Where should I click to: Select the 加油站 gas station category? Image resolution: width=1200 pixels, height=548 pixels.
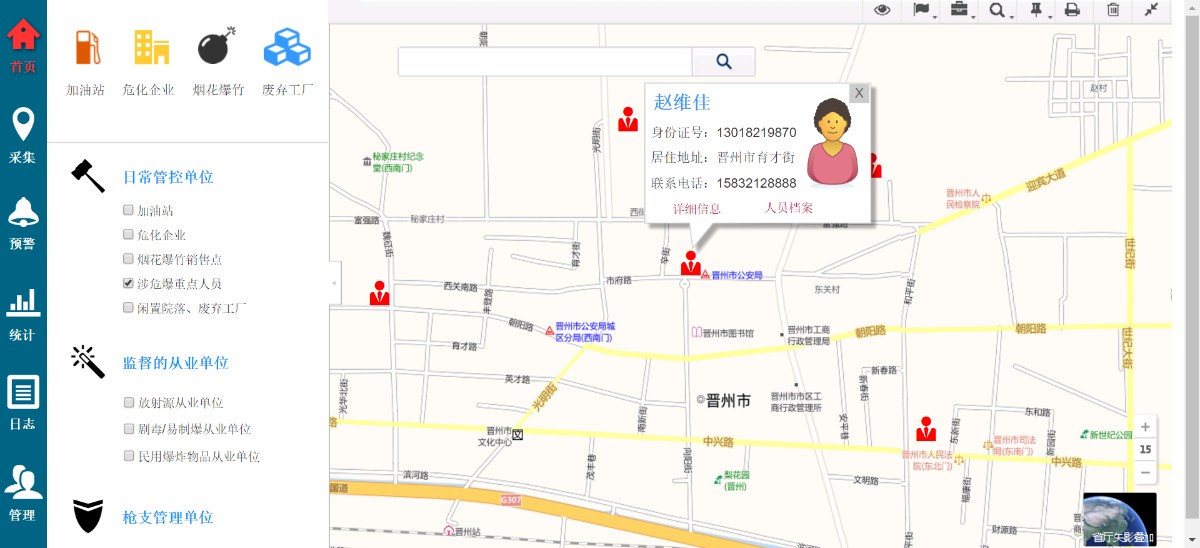[x=86, y=61]
